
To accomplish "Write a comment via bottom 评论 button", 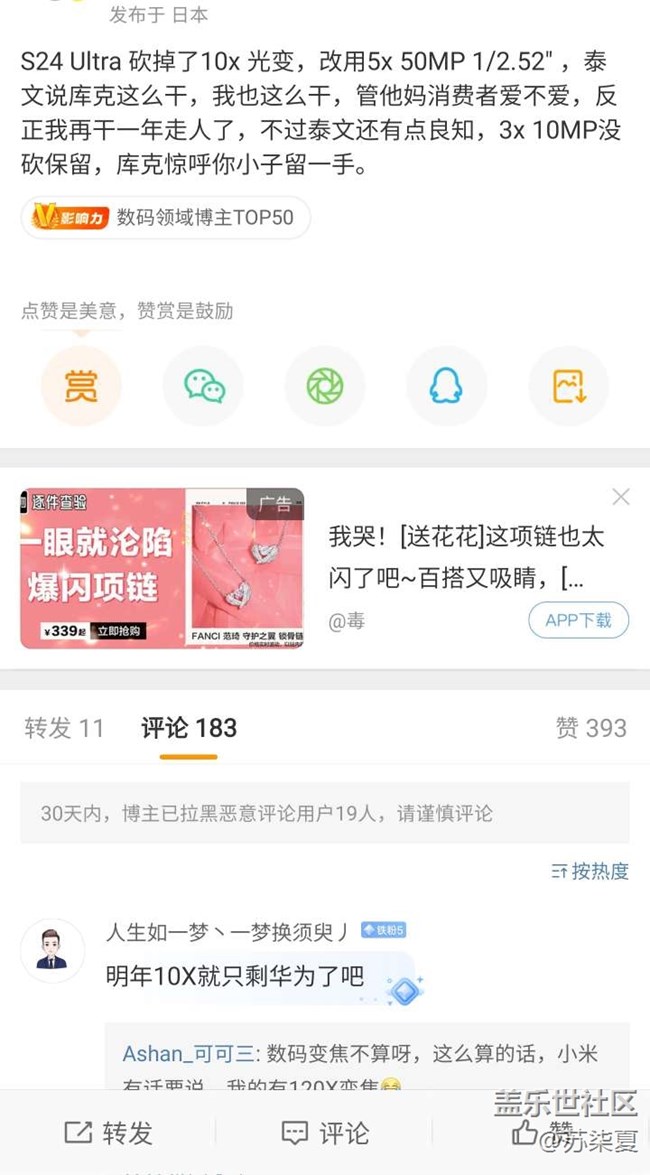I will (325, 1133).
